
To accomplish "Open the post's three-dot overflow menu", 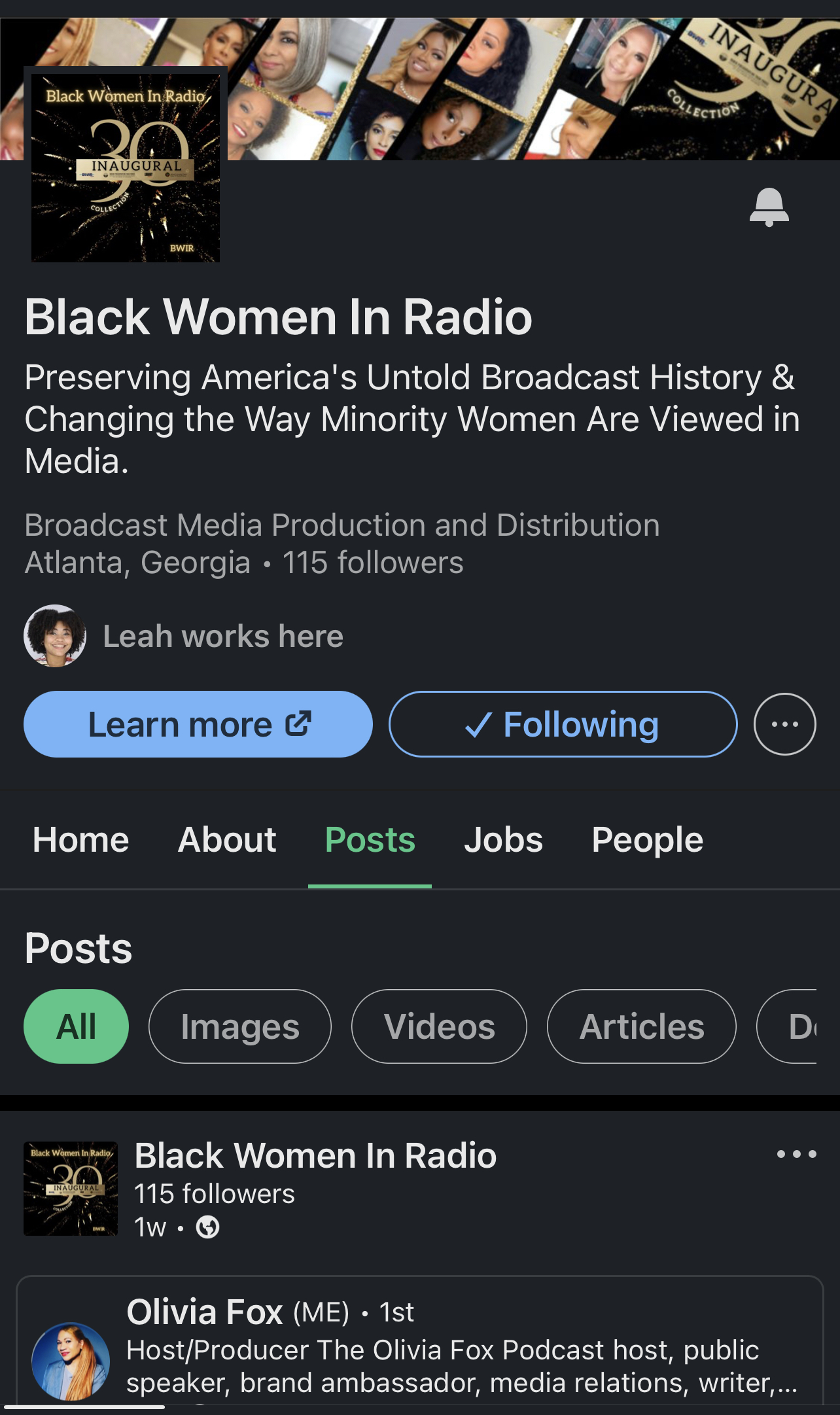I will 796,1155.
